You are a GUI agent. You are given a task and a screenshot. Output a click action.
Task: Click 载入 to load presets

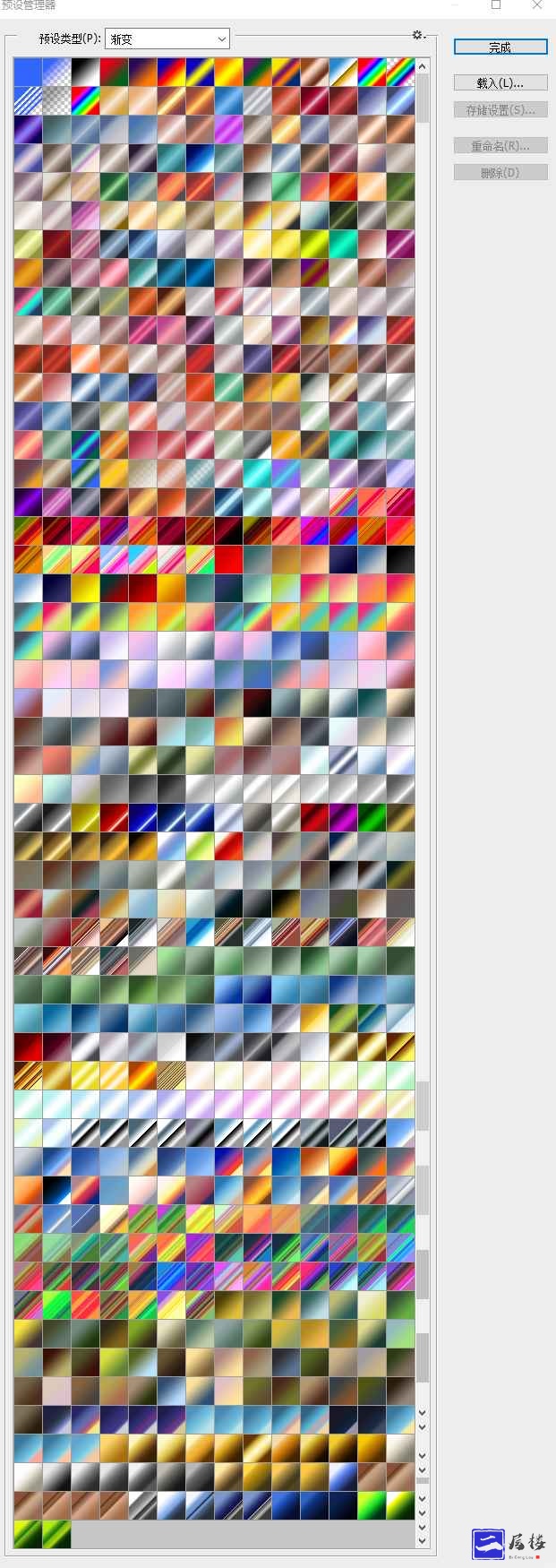(500, 82)
